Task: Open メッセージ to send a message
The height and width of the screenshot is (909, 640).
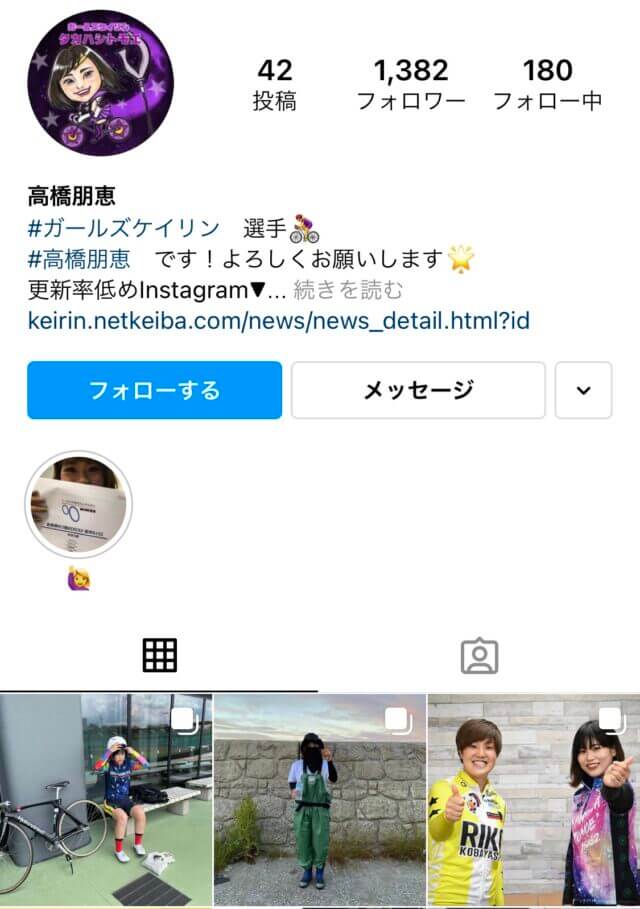Action: [418, 390]
